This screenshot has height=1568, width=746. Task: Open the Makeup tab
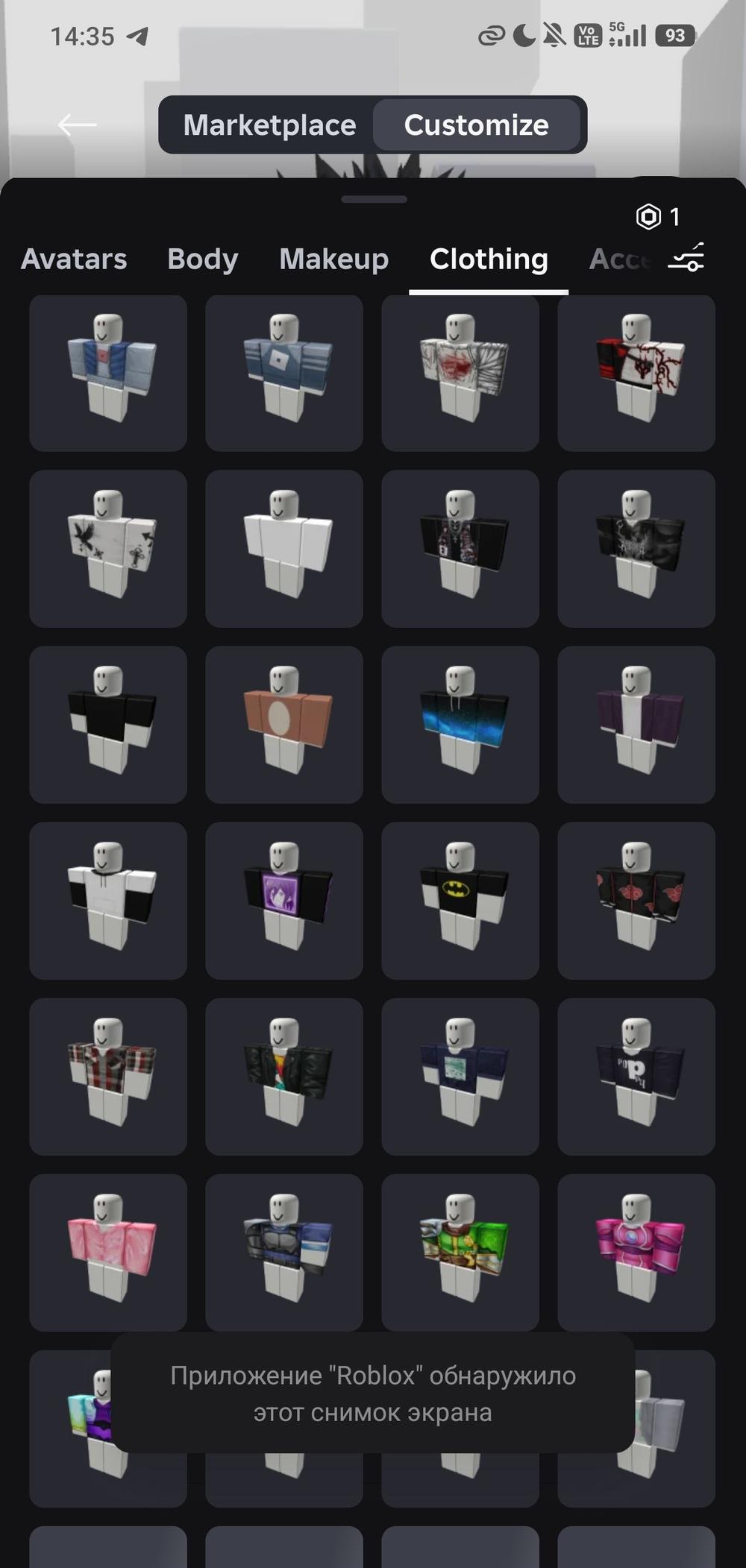[x=333, y=259]
